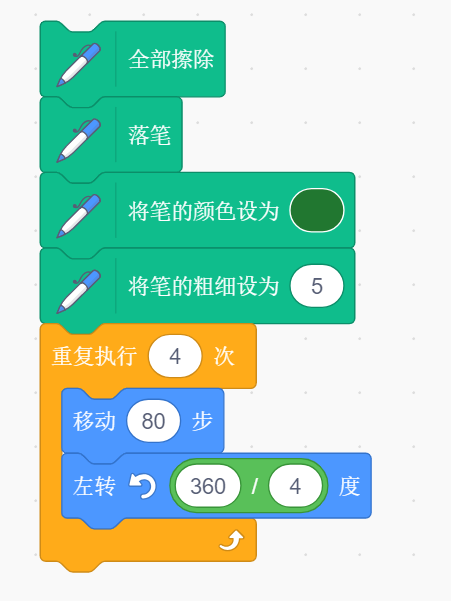
Task: Edit the 360 dividend in the division operator
Action: click(208, 486)
